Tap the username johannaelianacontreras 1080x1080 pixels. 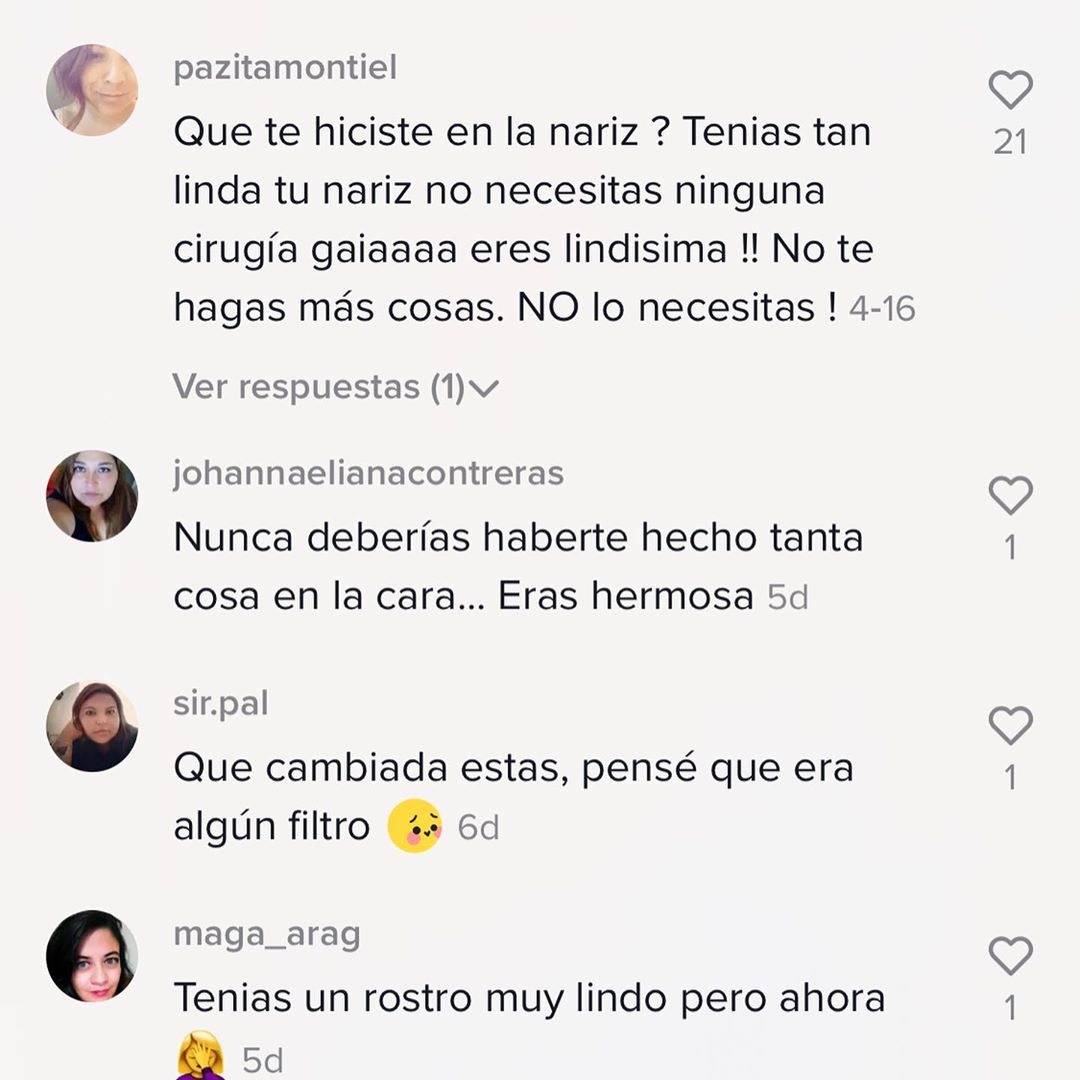[368, 473]
